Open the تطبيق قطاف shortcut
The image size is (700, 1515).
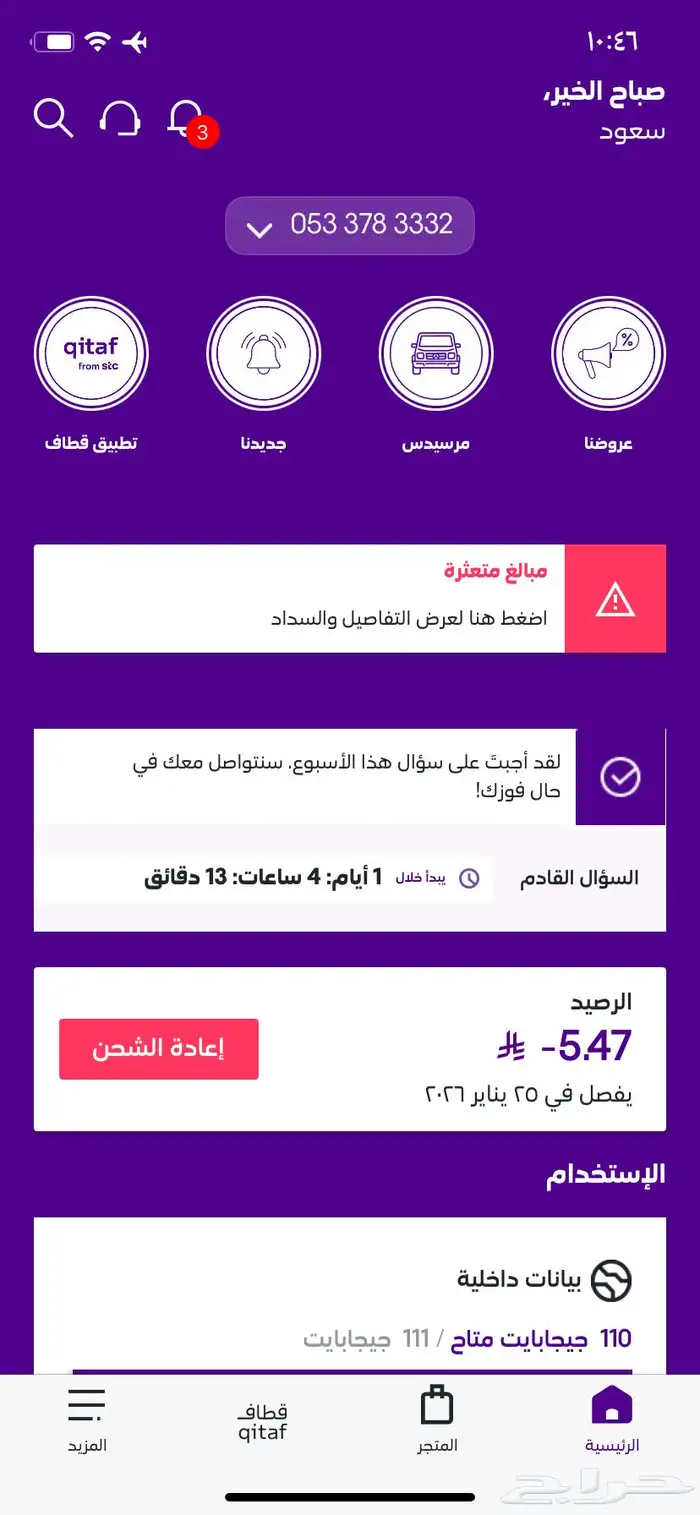point(91,374)
